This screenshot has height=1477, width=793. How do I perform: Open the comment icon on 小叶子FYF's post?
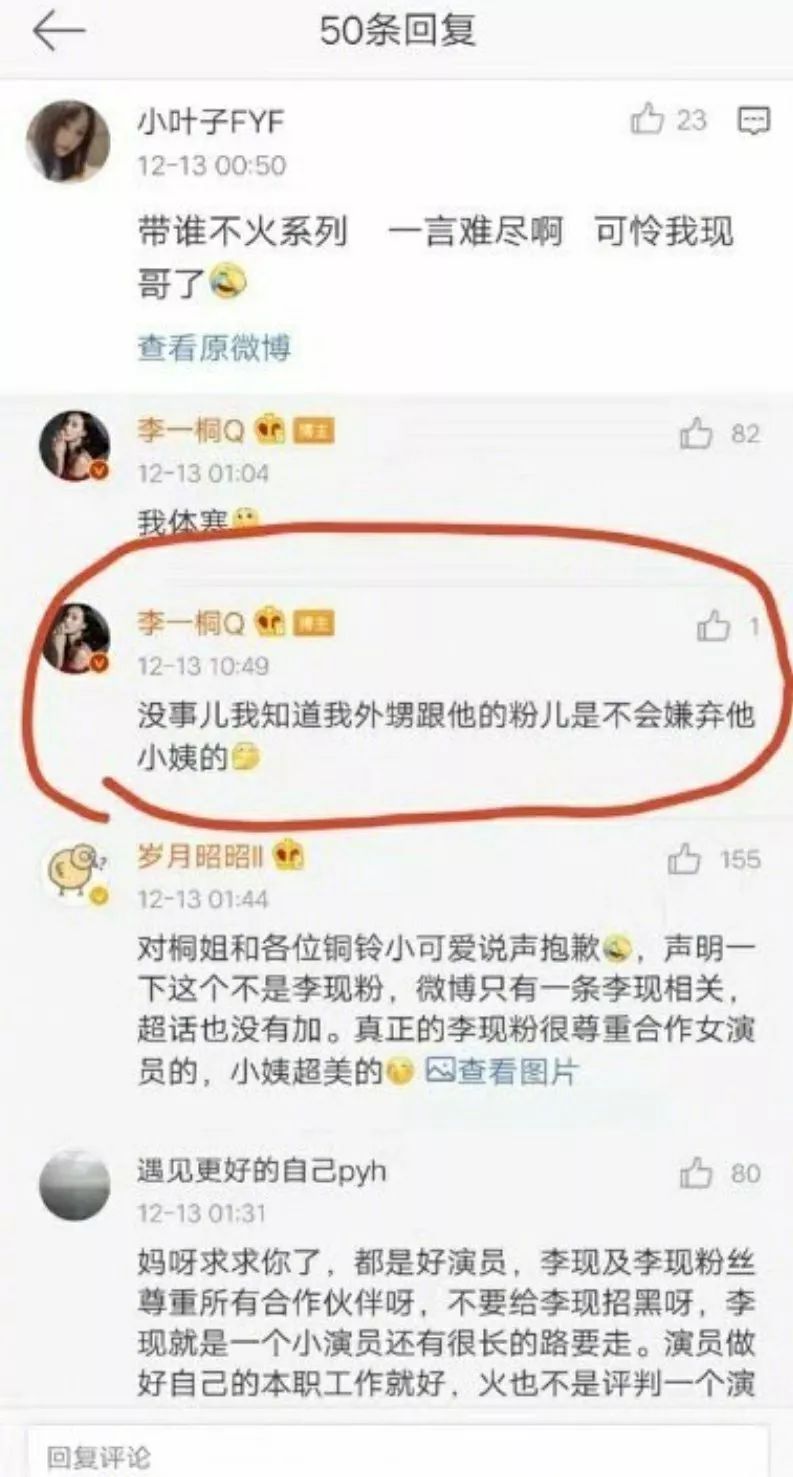(x=753, y=121)
